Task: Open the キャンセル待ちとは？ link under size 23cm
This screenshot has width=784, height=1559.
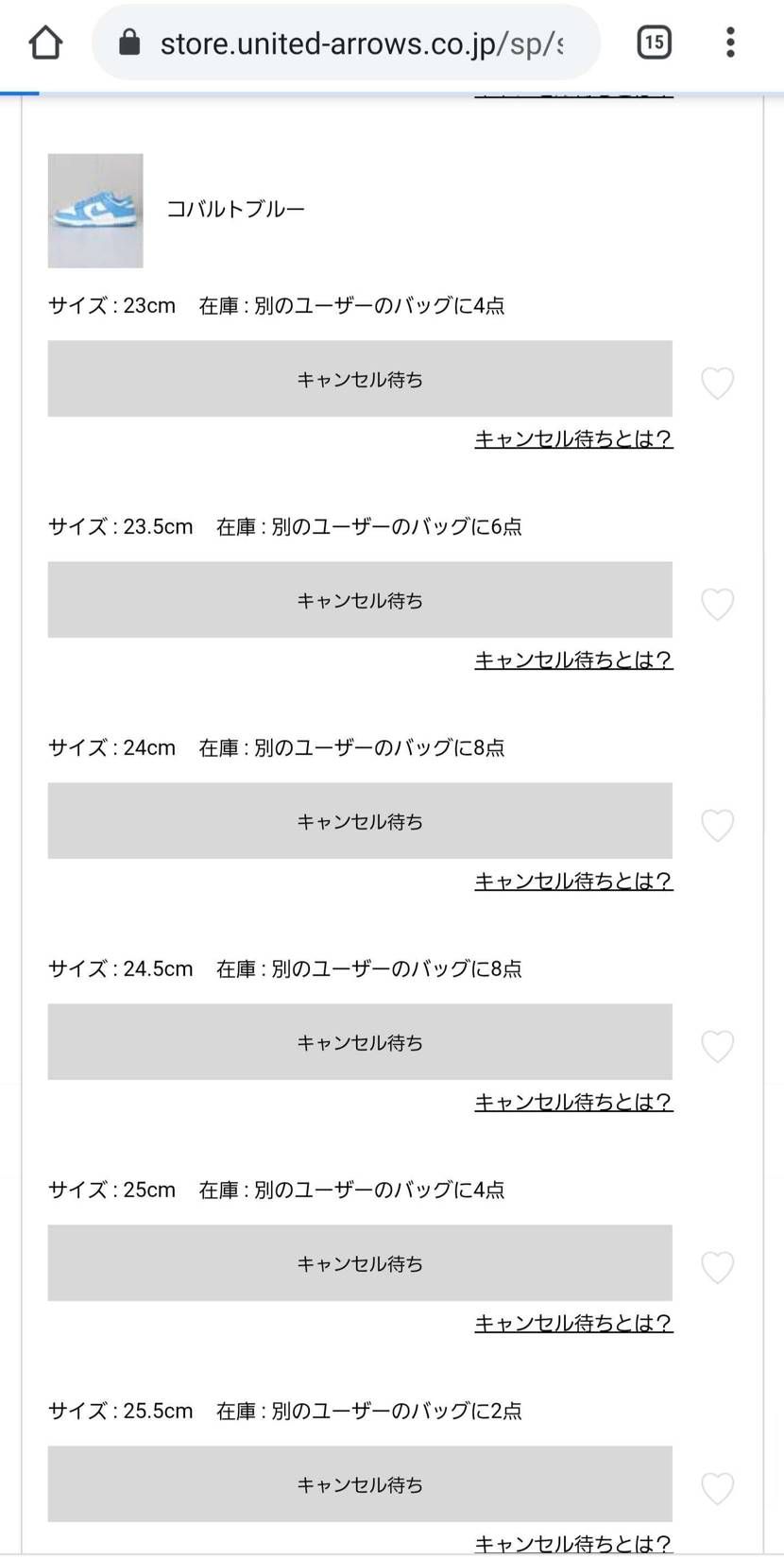Action: tap(573, 438)
